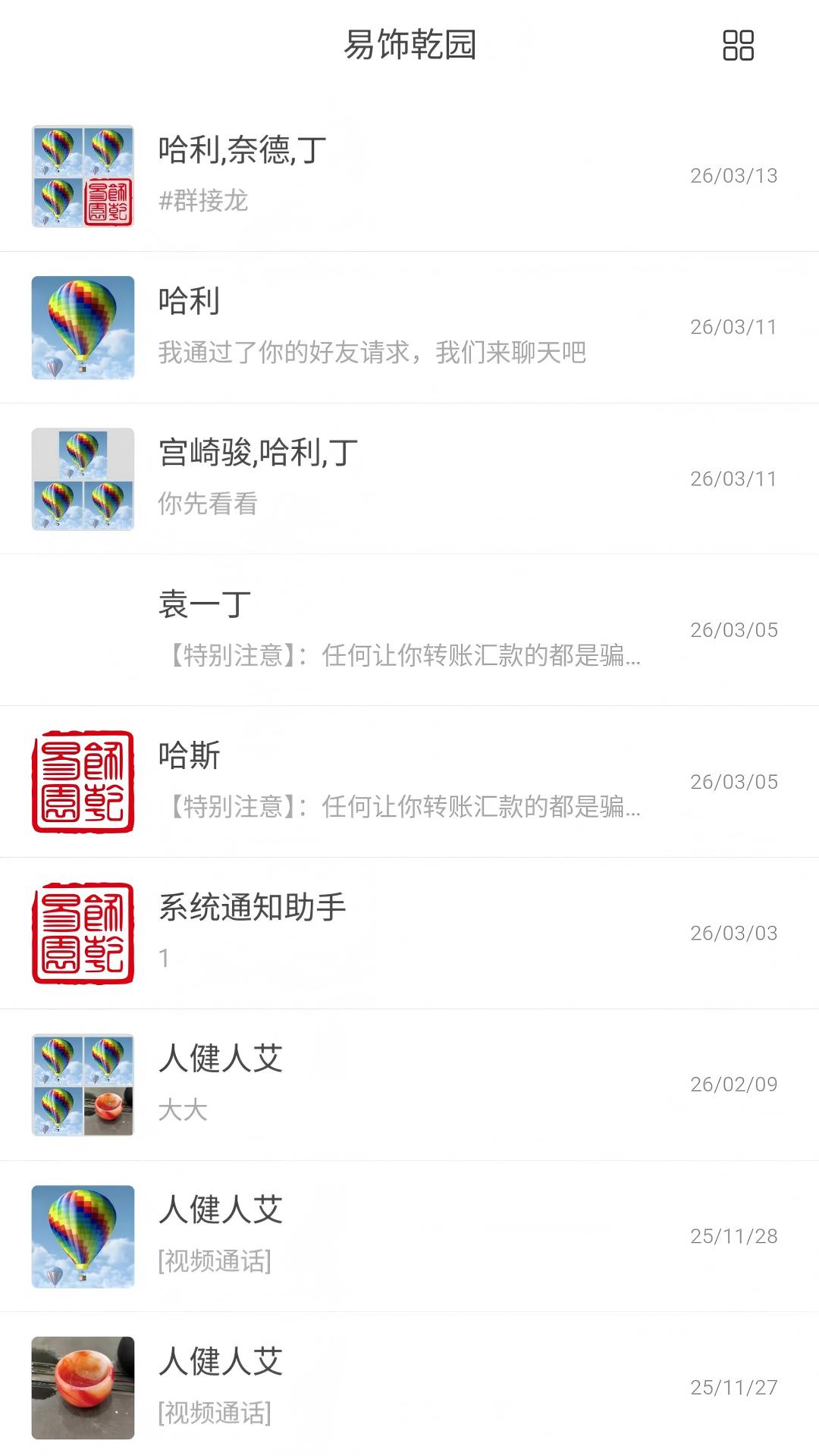The image size is (819, 1456).
Task: Open the chat with 哈斯
Action: pyautogui.click(x=409, y=781)
